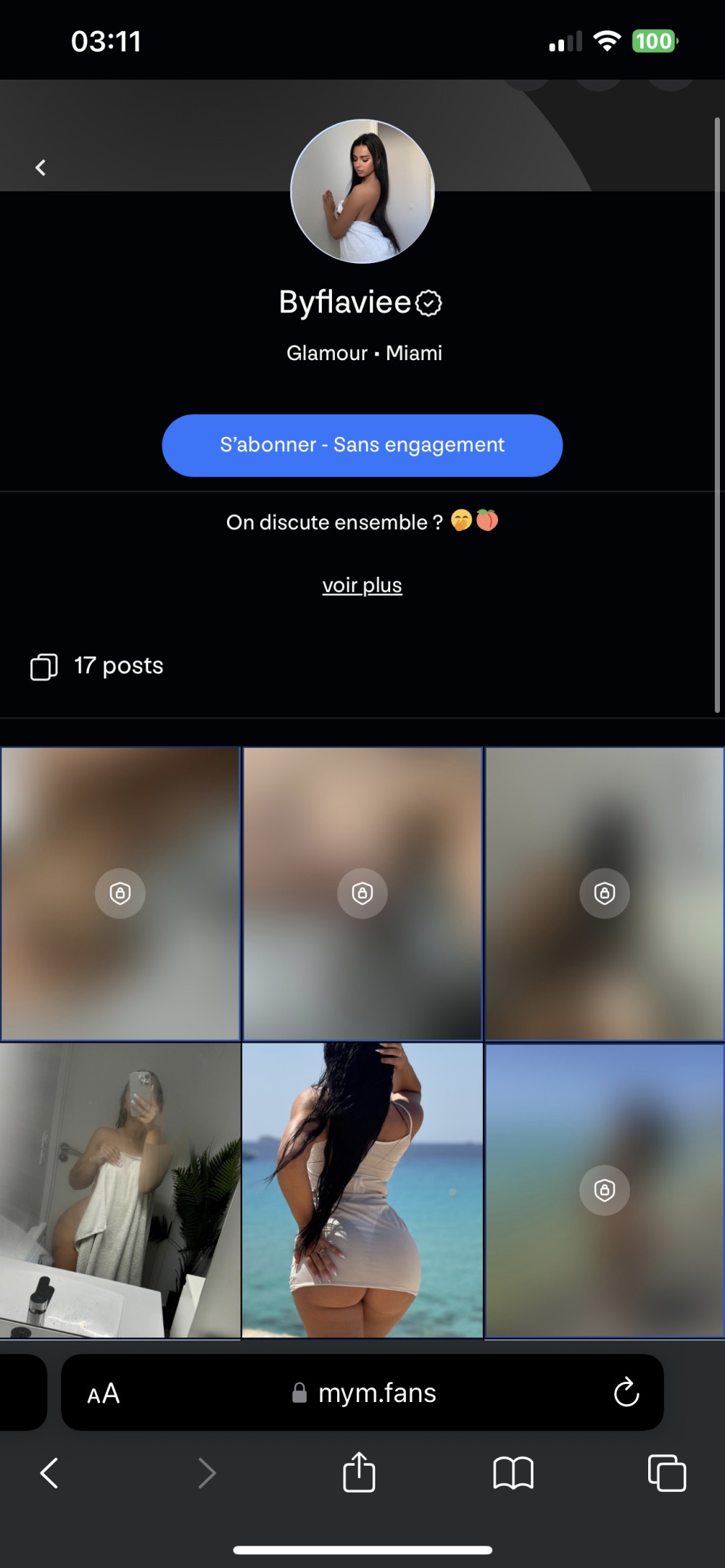Open Safari bookmarks

pyautogui.click(x=513, y=1472)
